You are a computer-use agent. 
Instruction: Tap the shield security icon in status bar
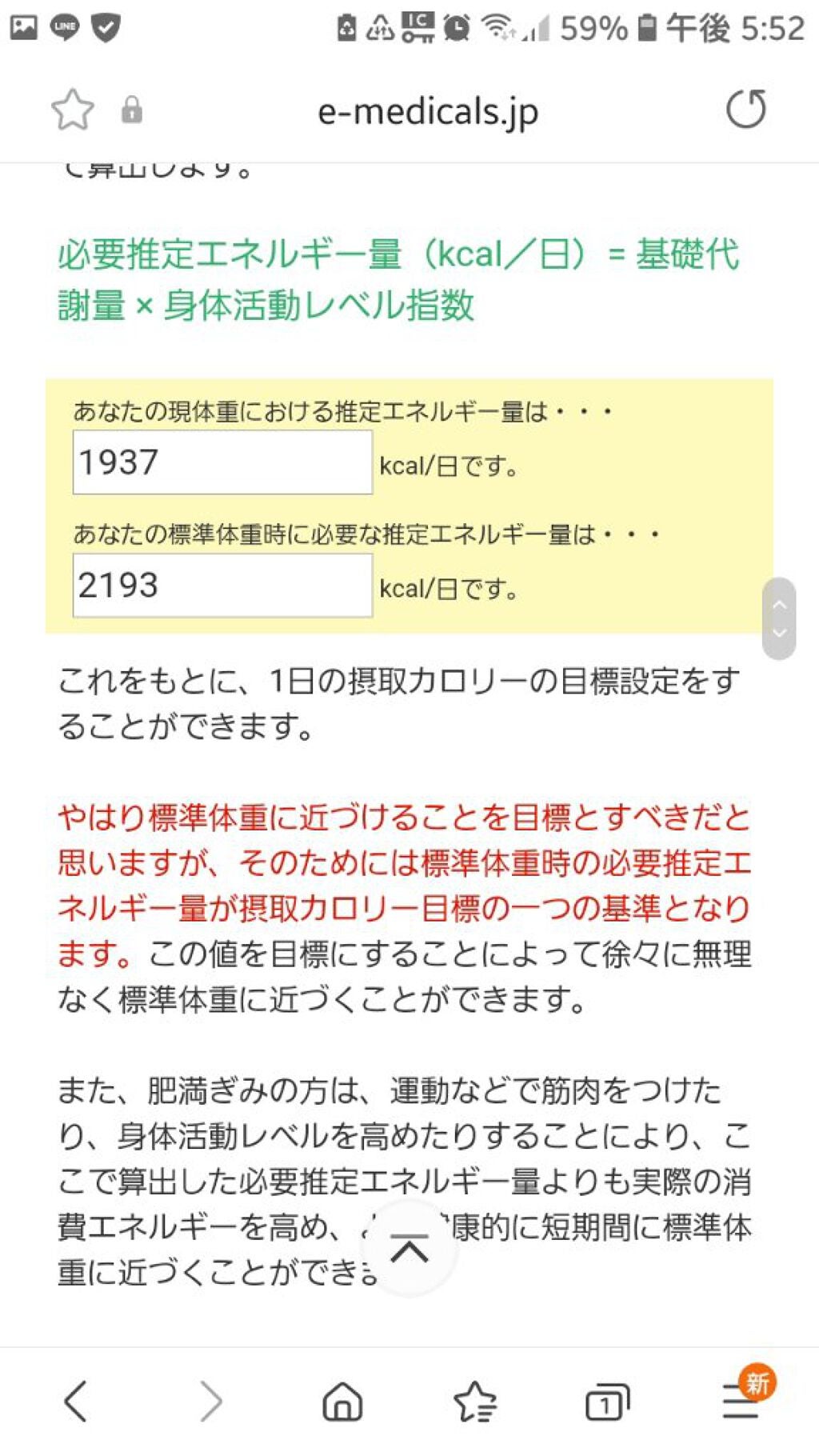(x=106, y=26)
